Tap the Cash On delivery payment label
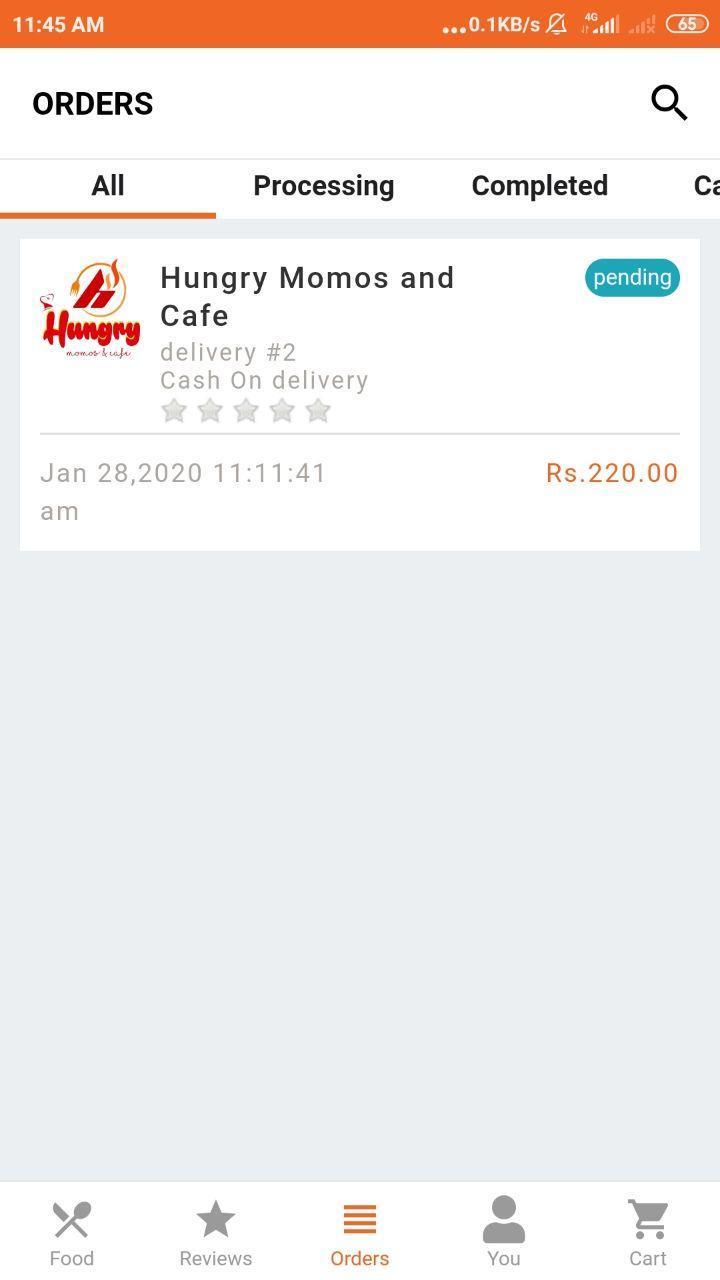 [x=264, y=380]
